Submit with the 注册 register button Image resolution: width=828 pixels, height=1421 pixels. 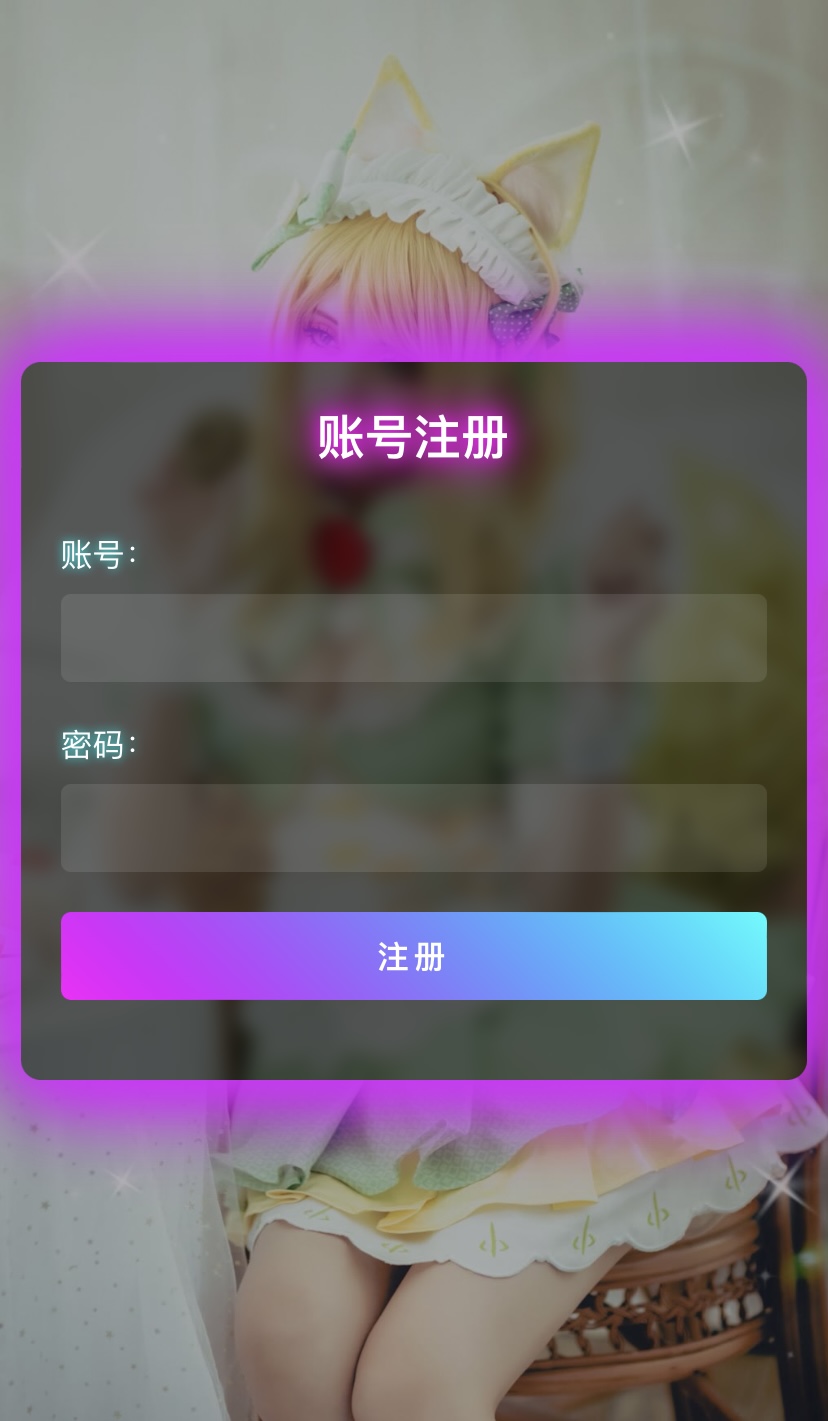point(413,956)
